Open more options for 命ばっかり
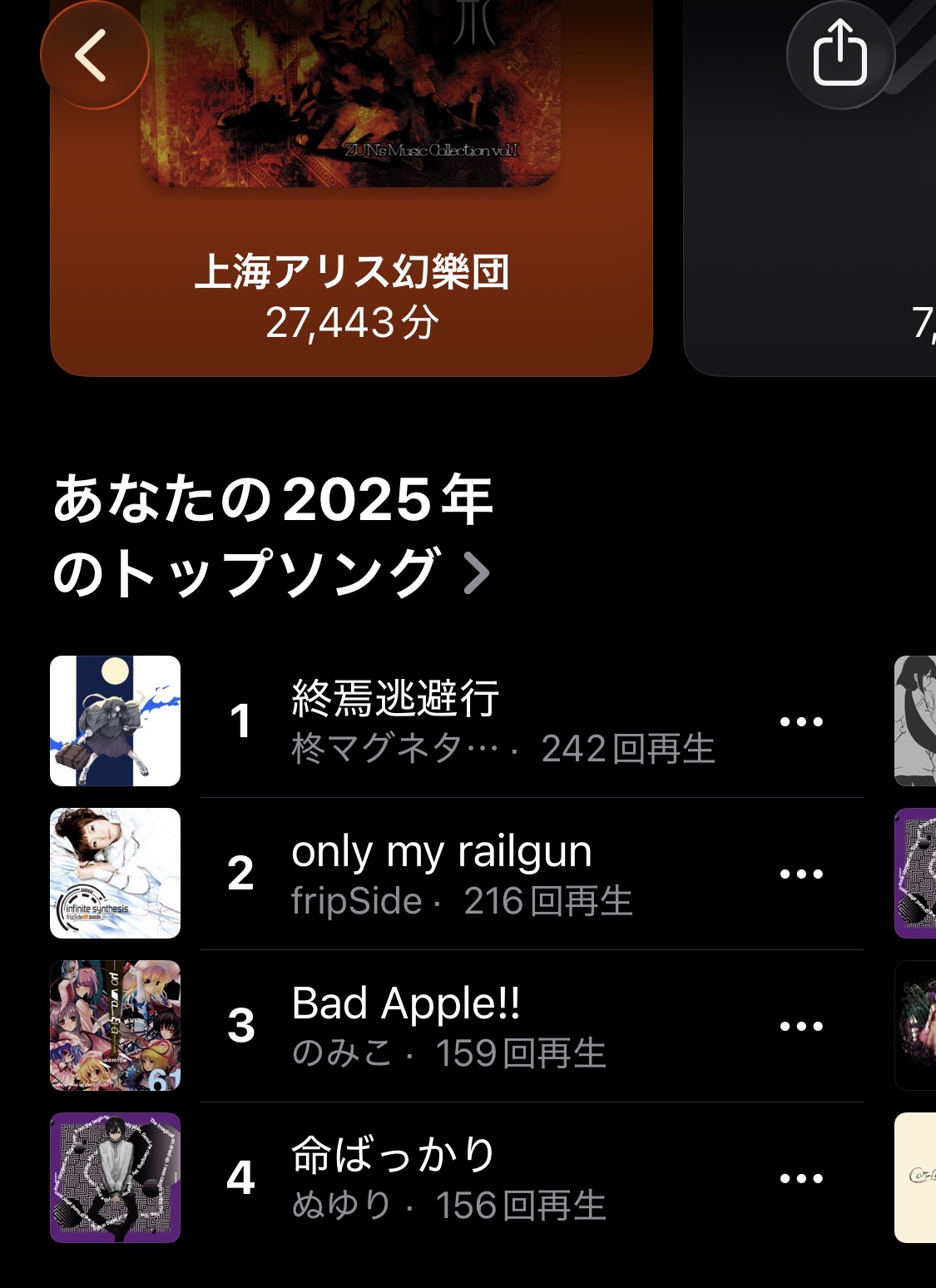 [x=801, y=1178]
